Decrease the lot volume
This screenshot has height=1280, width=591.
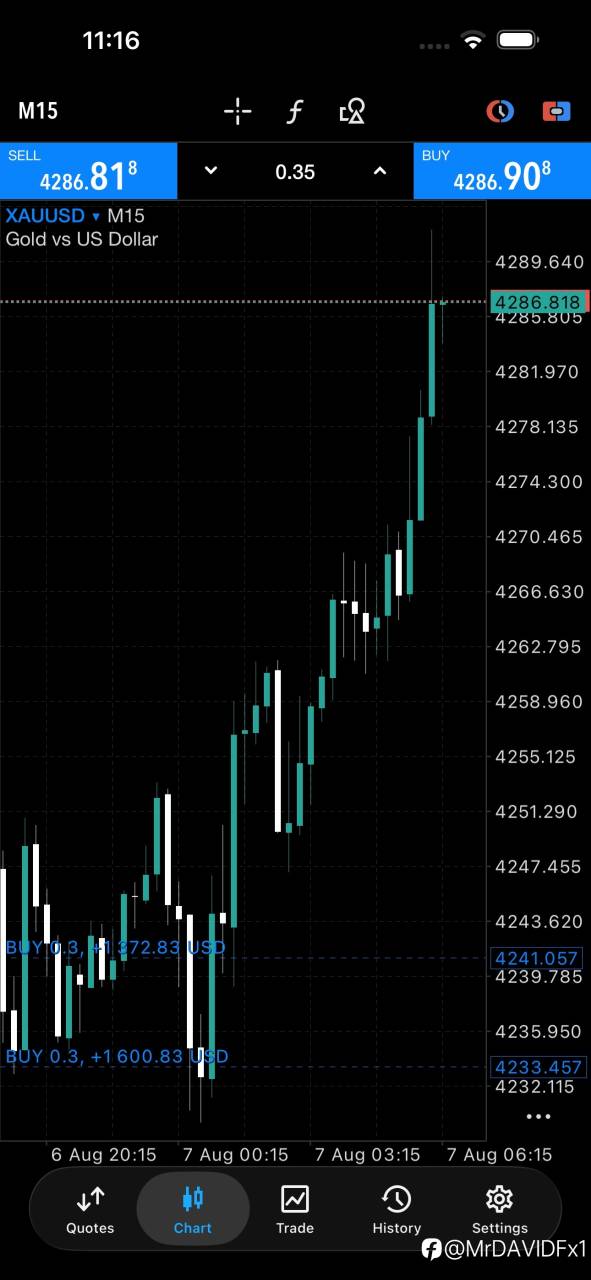(x=211, y=171)
